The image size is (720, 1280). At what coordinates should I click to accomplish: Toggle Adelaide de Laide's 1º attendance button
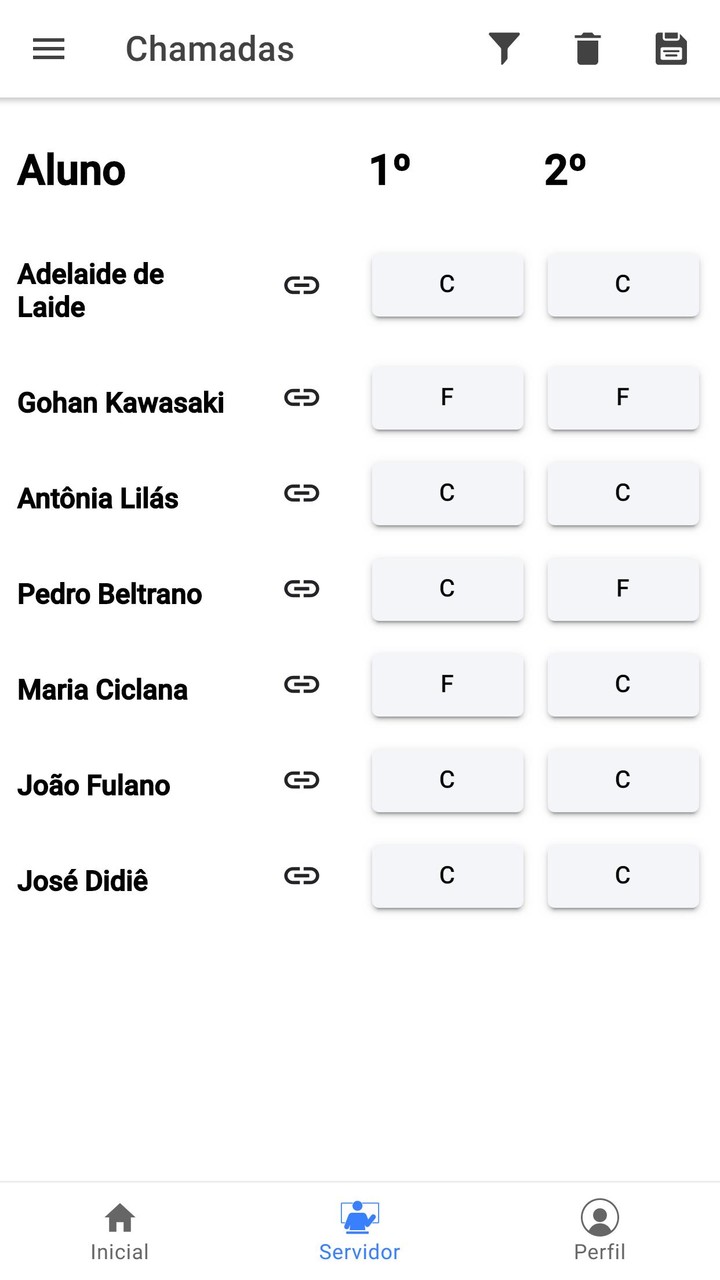(x=447, y=285)
